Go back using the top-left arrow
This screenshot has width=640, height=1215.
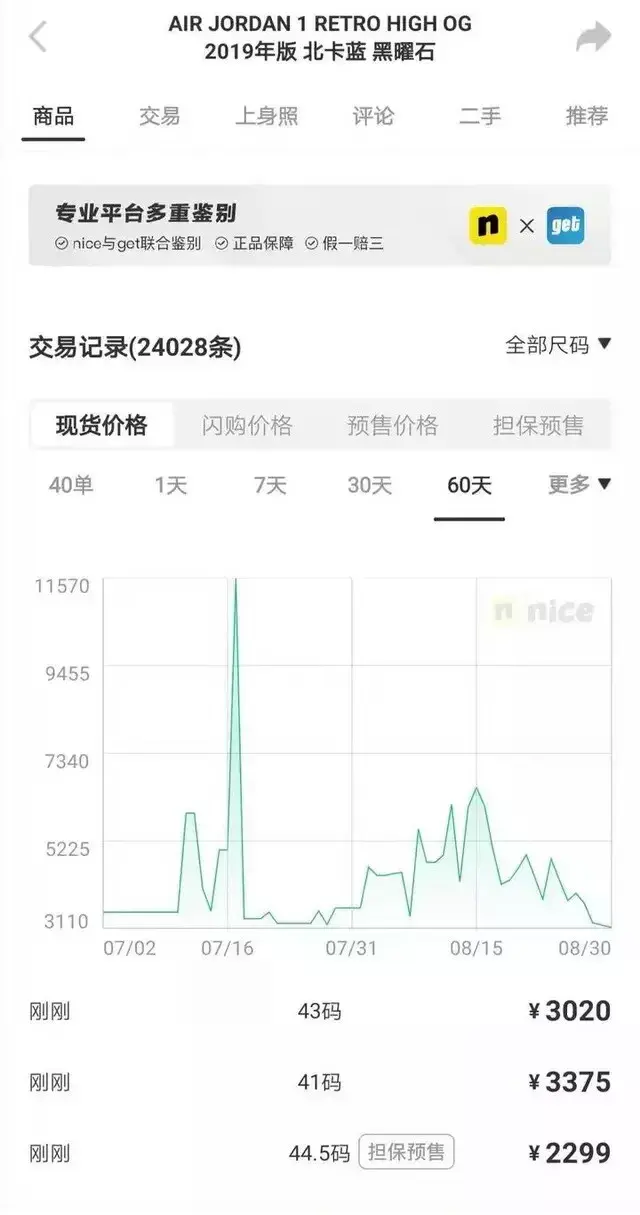[38, 37]
